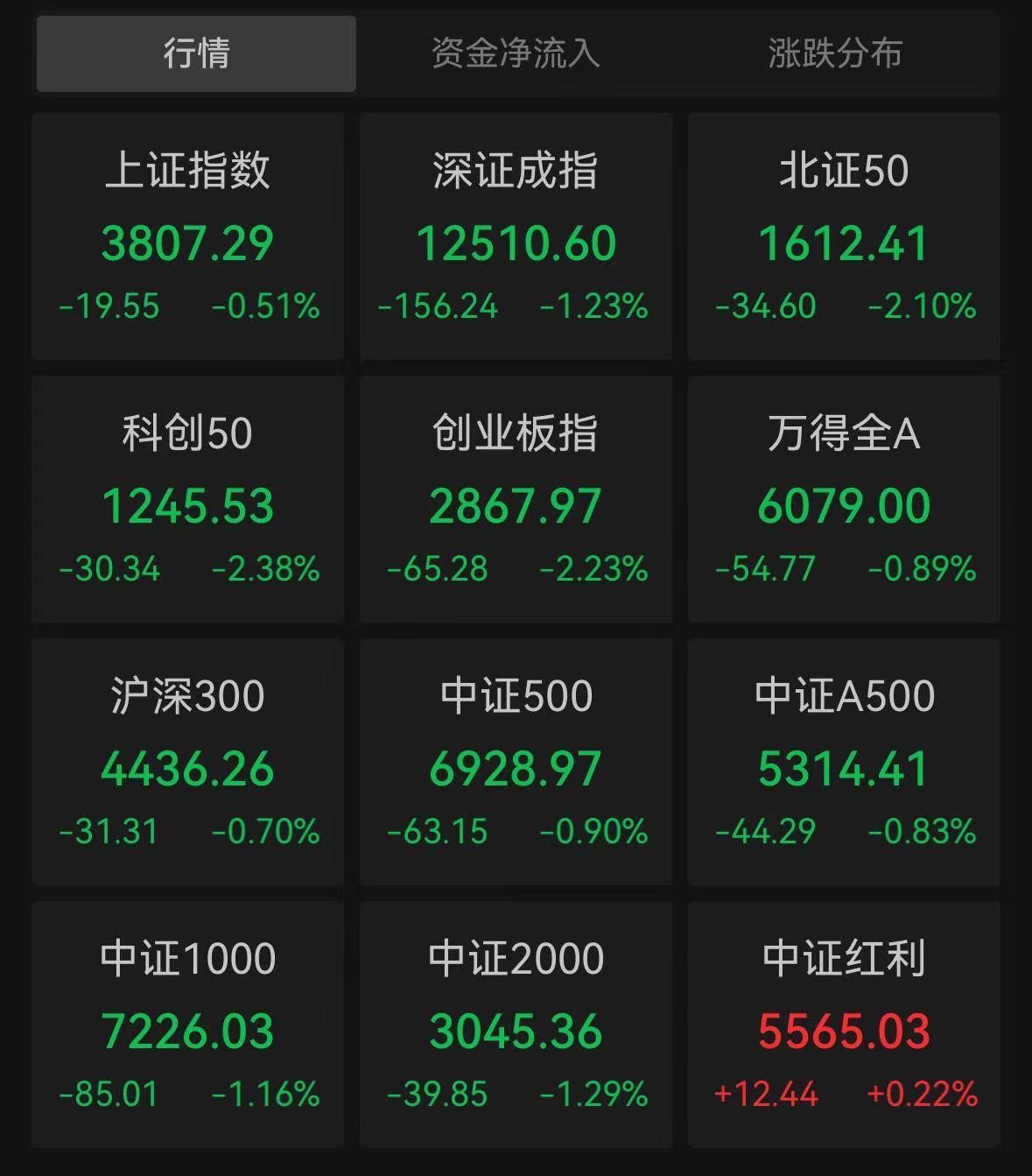Viewport: 1032px width, 1176px height.
Task: View the 创业板指 index details
Action: coord(516,499)
